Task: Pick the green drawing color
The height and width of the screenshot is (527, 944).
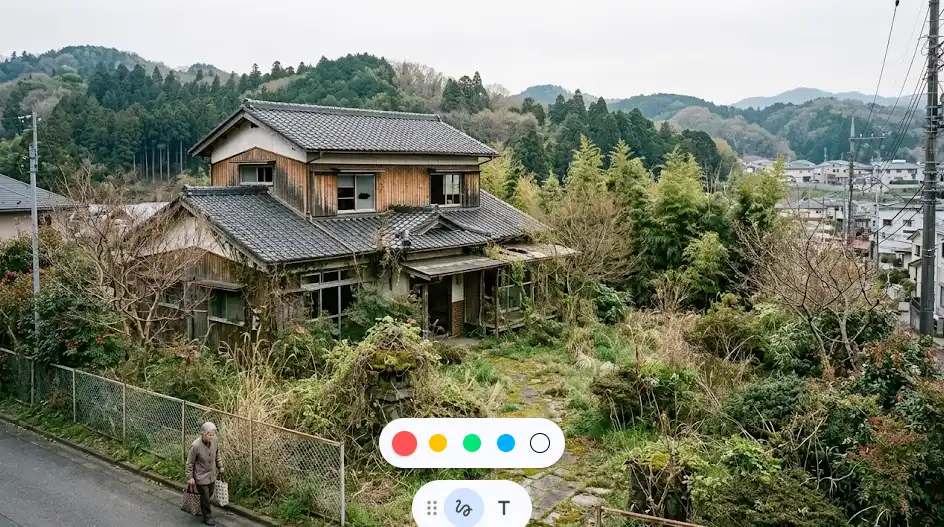Action: click(x=472, y=443)
